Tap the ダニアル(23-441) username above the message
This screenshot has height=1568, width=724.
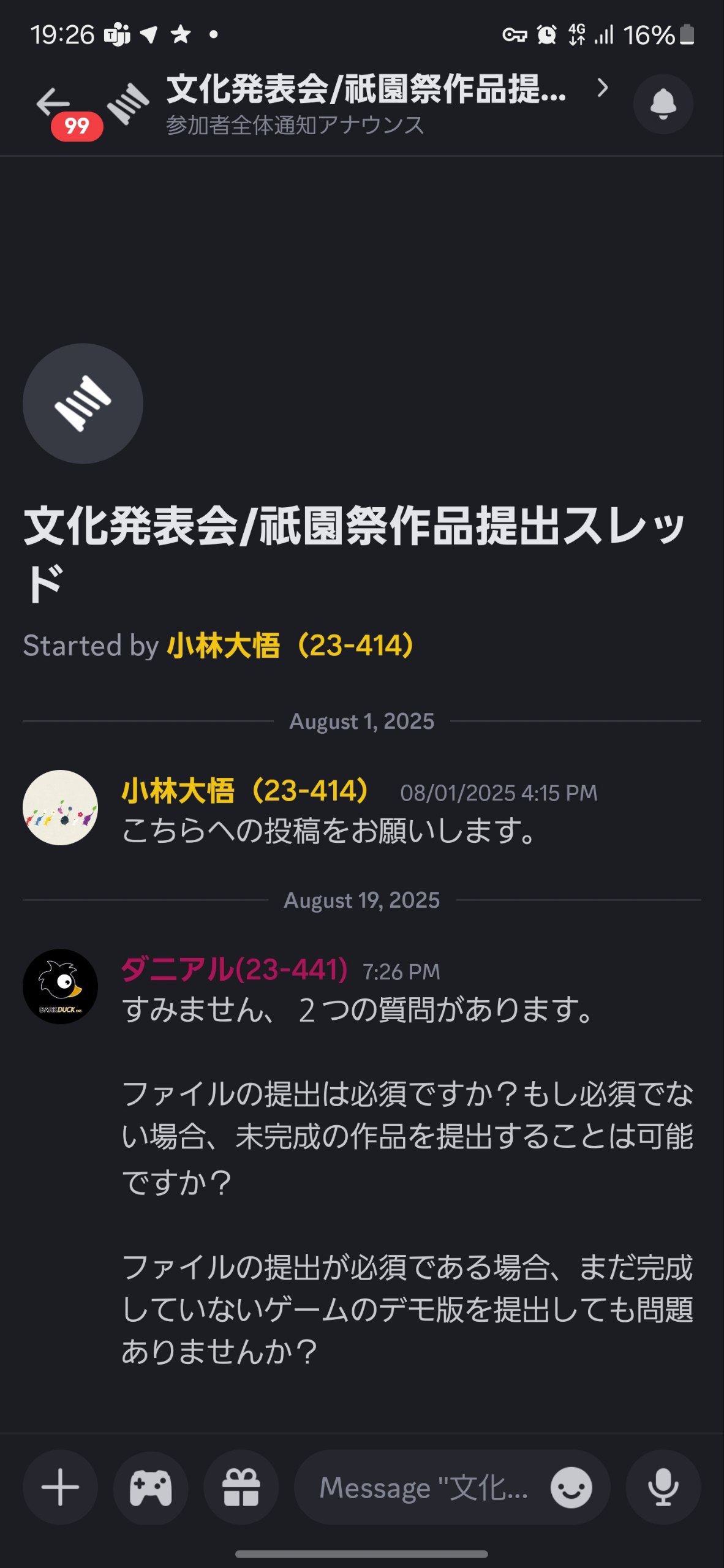coord(235,970)
